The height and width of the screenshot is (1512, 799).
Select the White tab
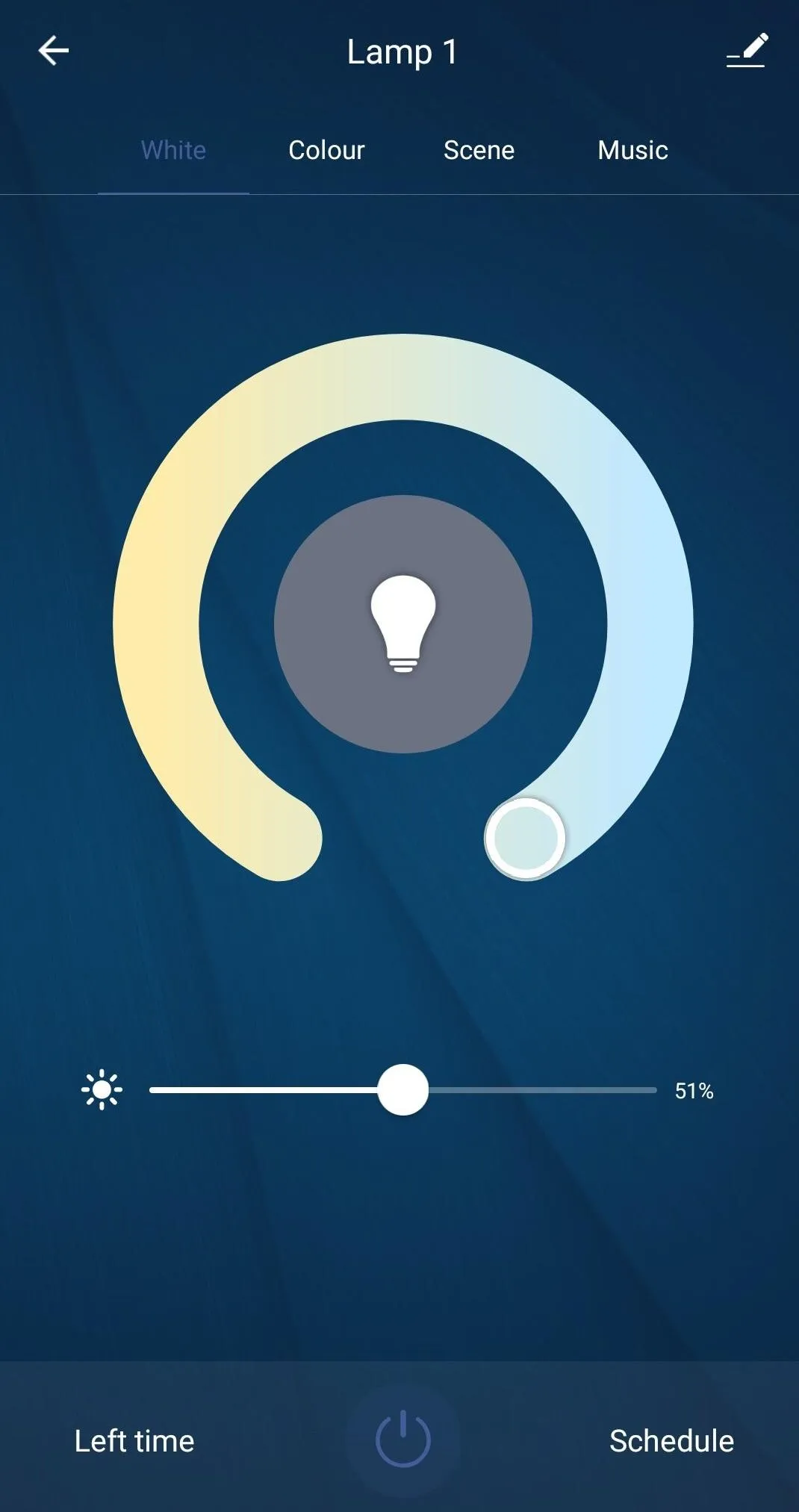tap(173, 150)
